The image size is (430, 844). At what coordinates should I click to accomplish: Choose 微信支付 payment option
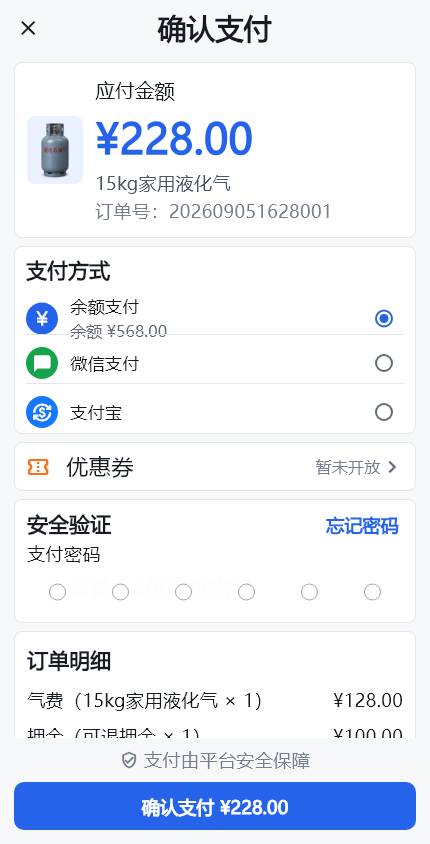point(215,363)
